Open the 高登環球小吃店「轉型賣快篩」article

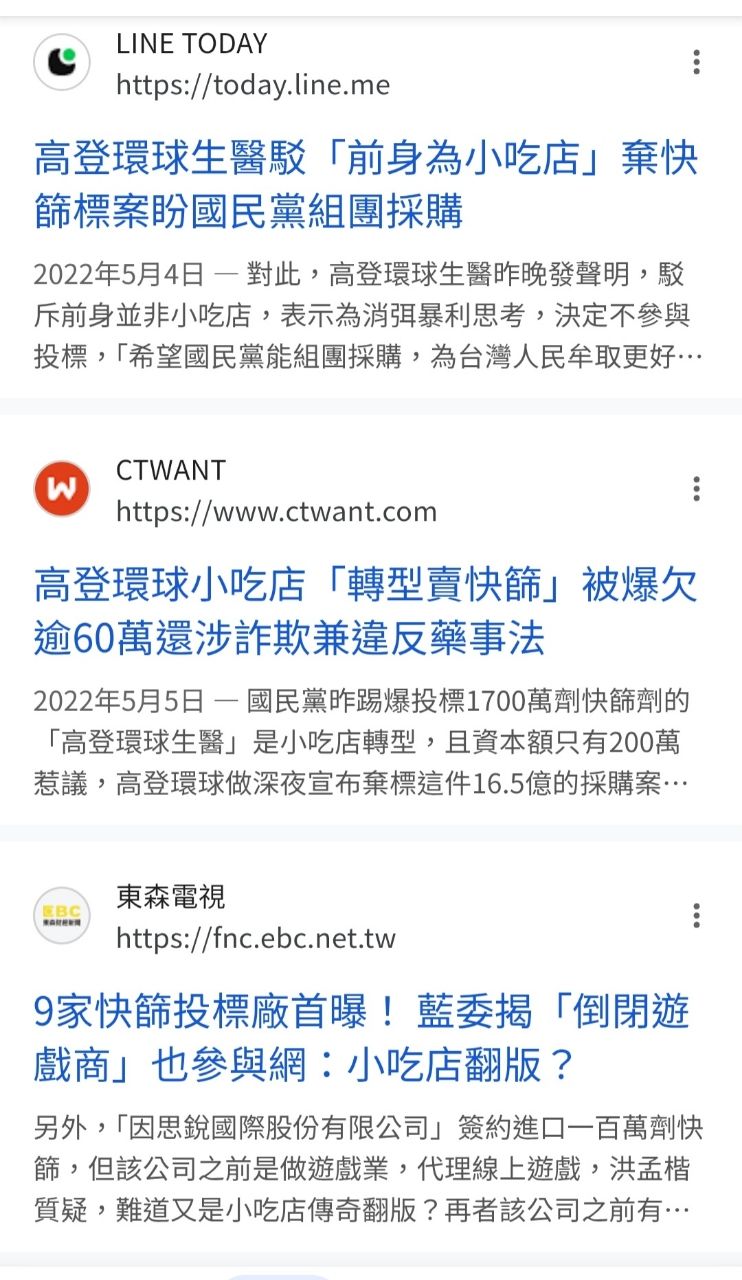pyautogui.click(x=365, y=611)
